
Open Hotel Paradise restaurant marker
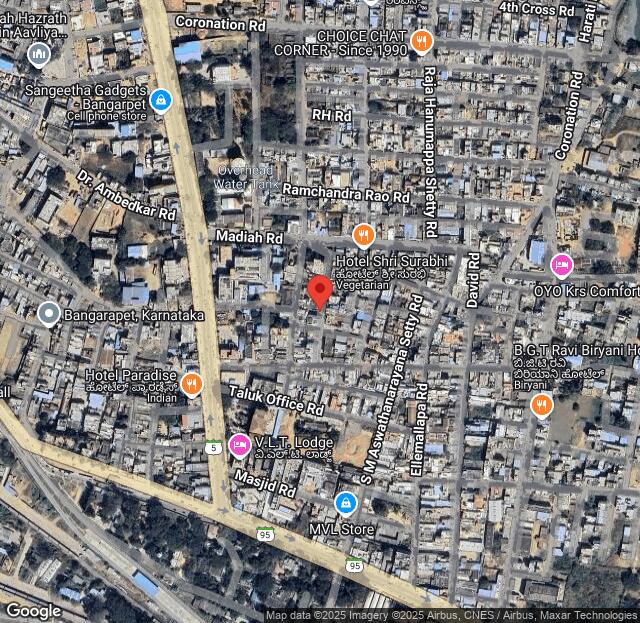(192, 384)
